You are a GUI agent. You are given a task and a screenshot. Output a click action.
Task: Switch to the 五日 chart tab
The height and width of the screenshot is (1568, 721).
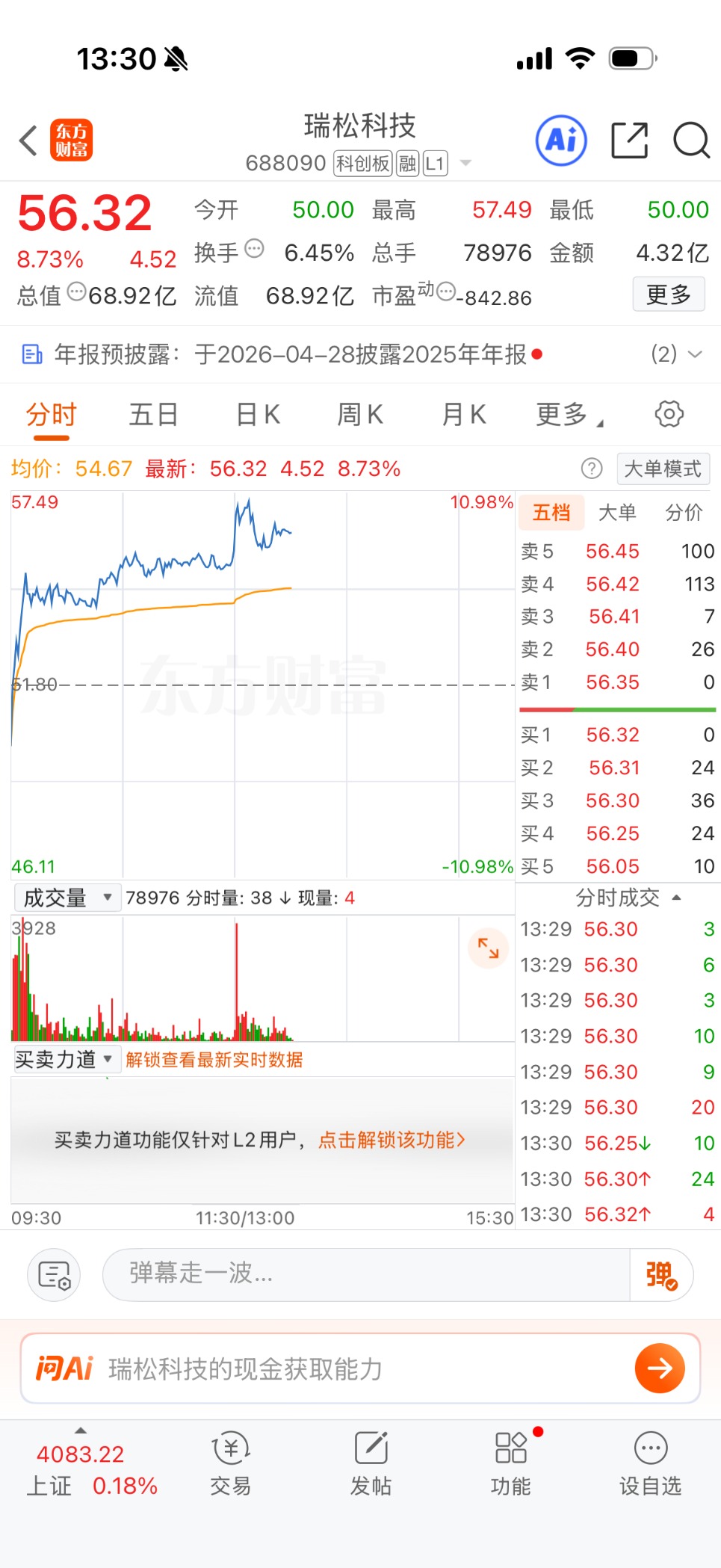tap(153, 414)
